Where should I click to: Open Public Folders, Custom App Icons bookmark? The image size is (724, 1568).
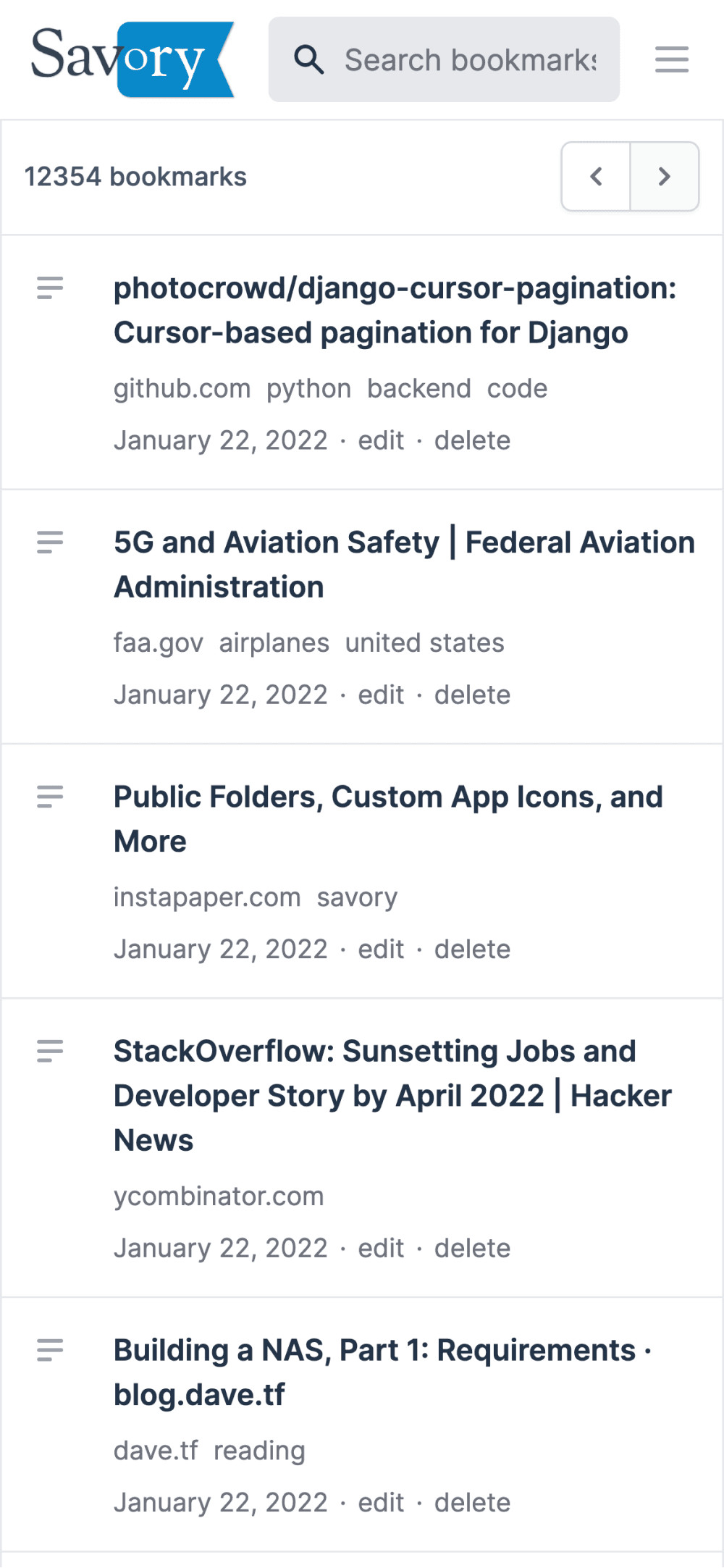coord(388,819)
